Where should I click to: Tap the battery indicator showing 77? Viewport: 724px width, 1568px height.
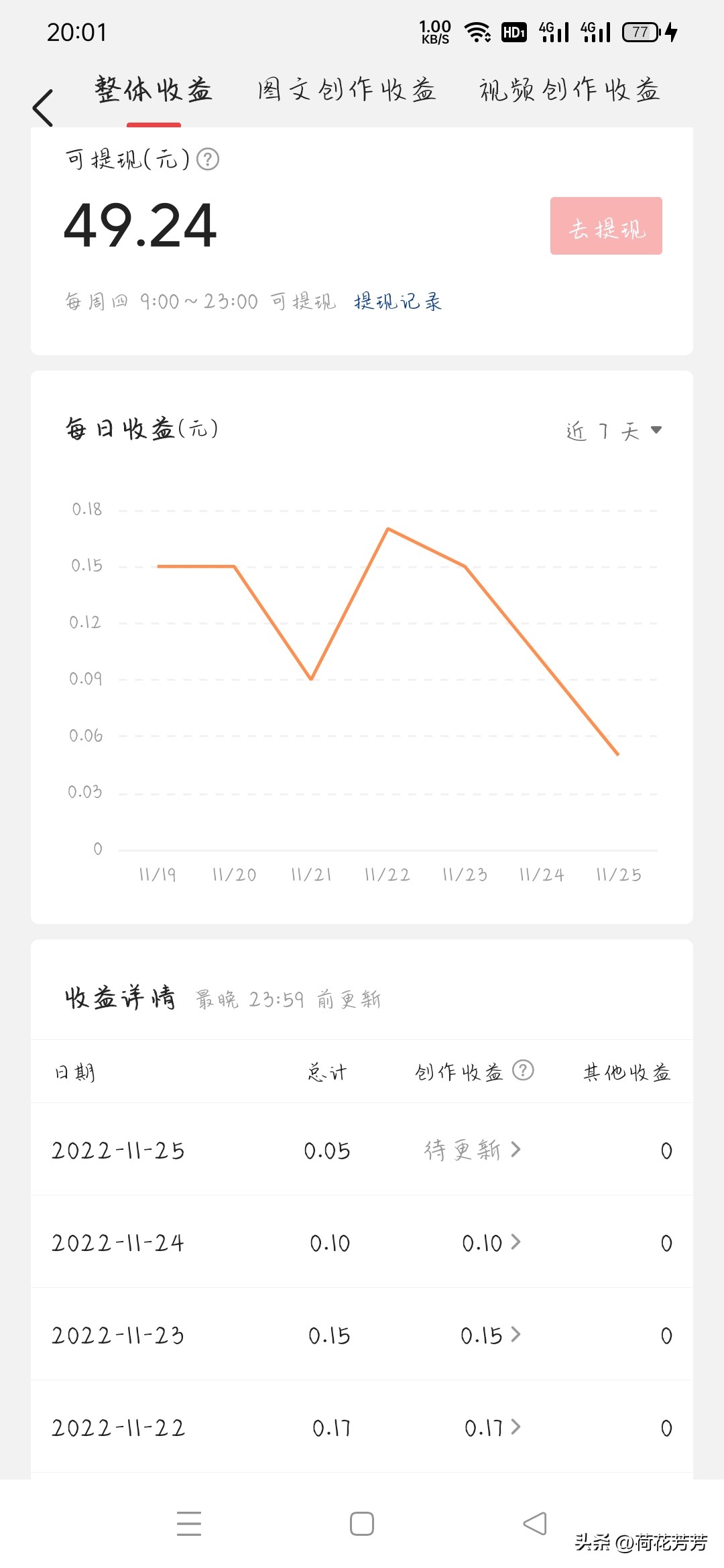pyautogui.click(x=642, y=31)
